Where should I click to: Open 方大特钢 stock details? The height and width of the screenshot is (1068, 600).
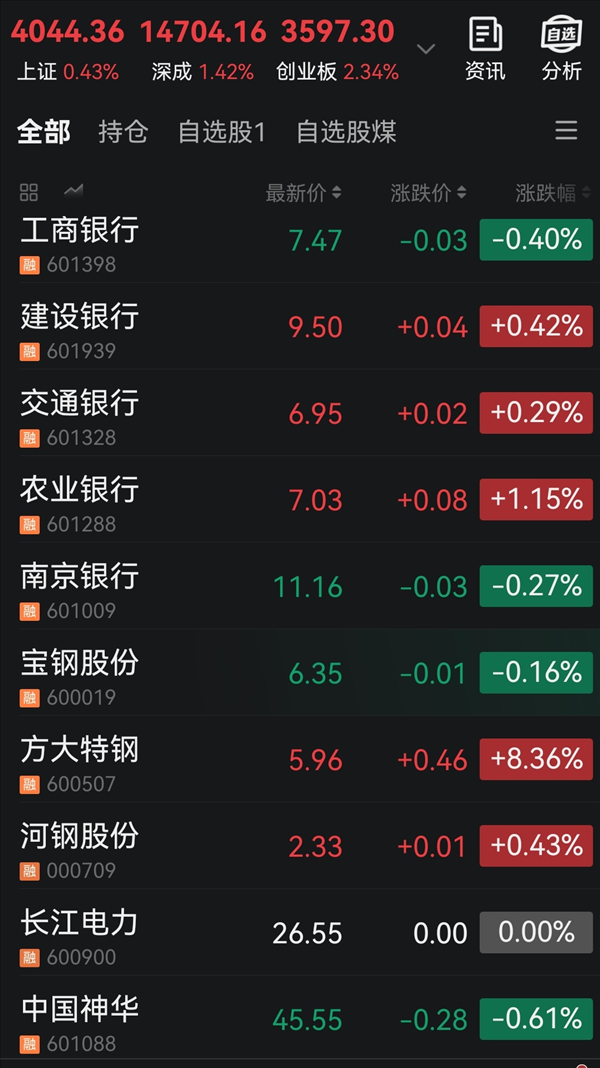tap(80, 760)
